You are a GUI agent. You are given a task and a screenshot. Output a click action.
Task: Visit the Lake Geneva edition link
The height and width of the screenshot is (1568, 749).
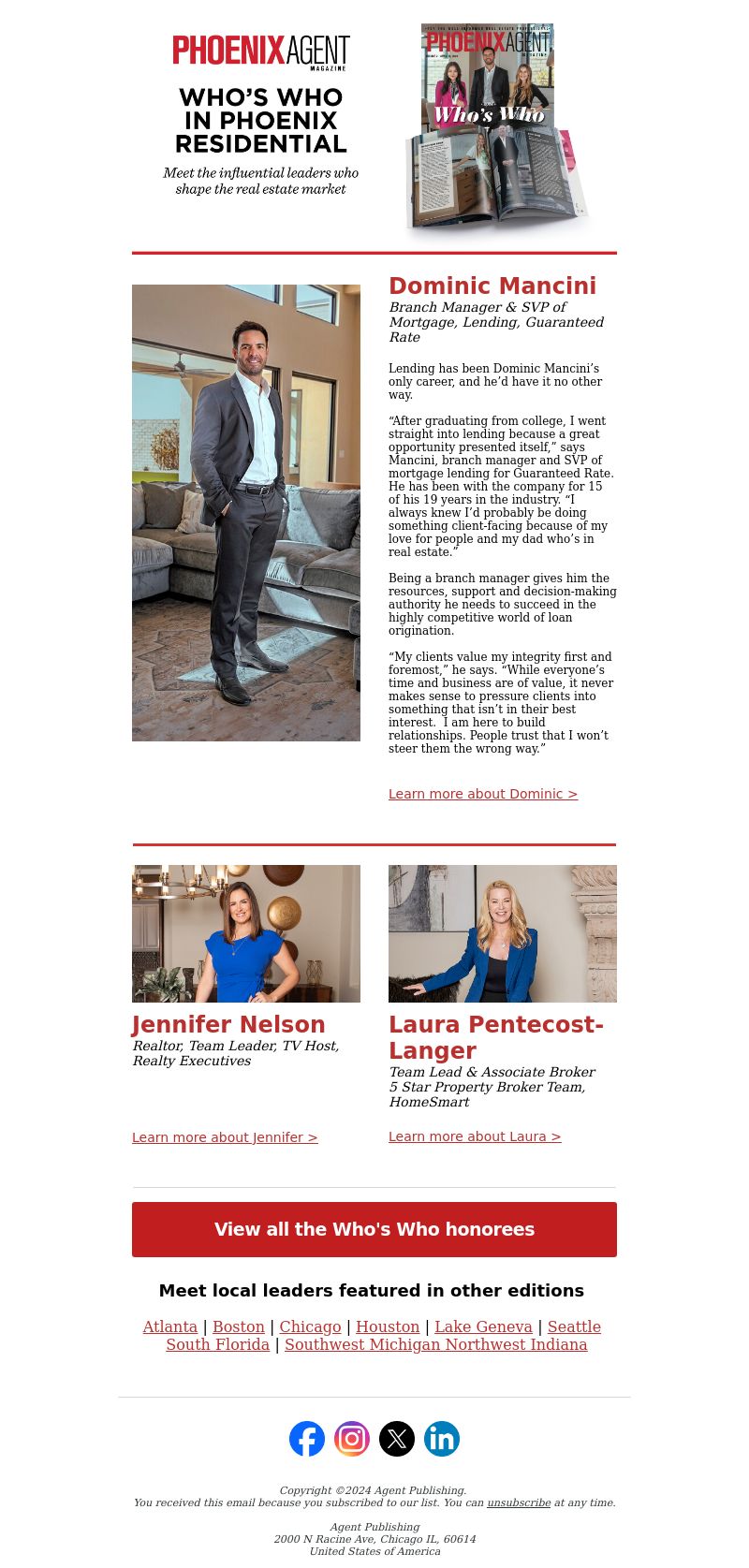point(483,1326)
